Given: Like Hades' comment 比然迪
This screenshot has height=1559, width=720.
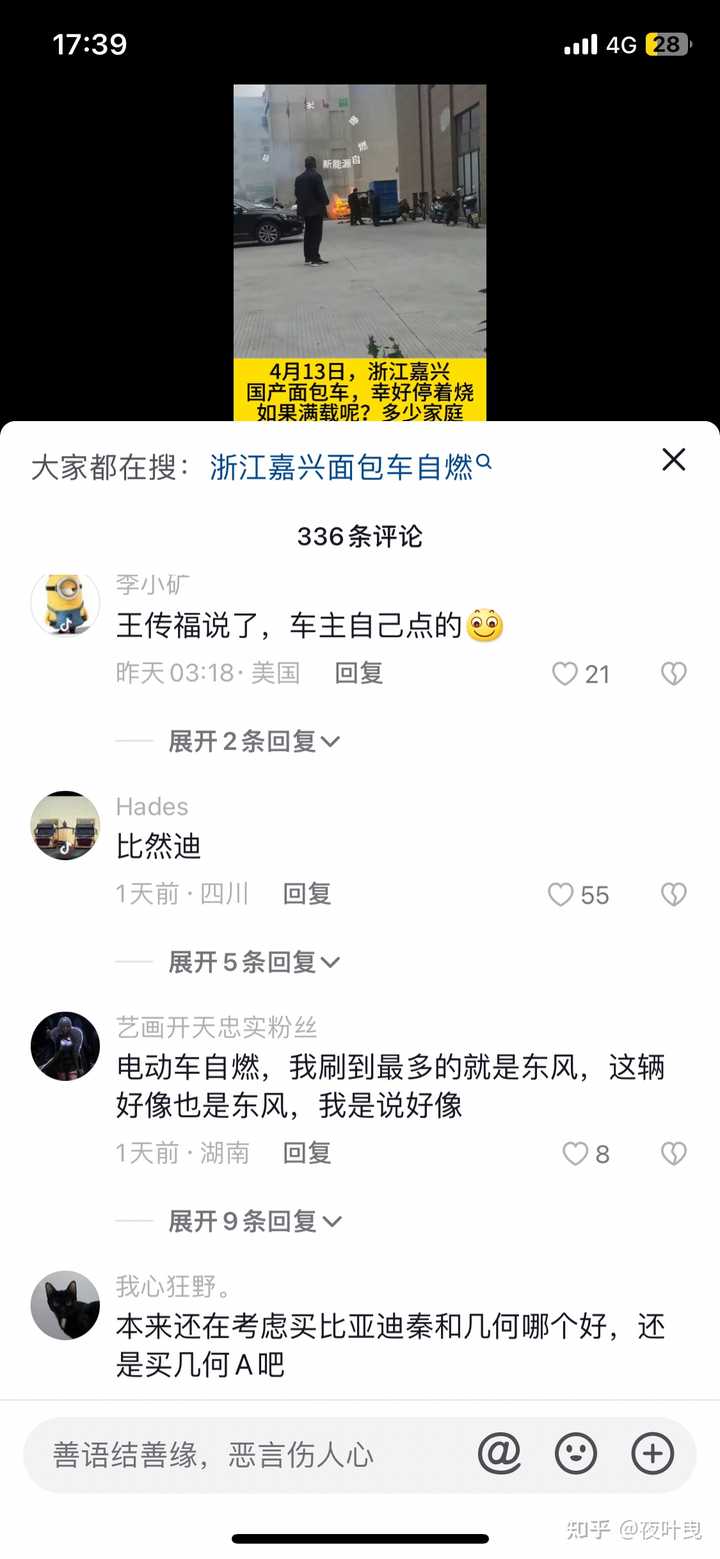Looking at the screenshot, I should [562, 895].
